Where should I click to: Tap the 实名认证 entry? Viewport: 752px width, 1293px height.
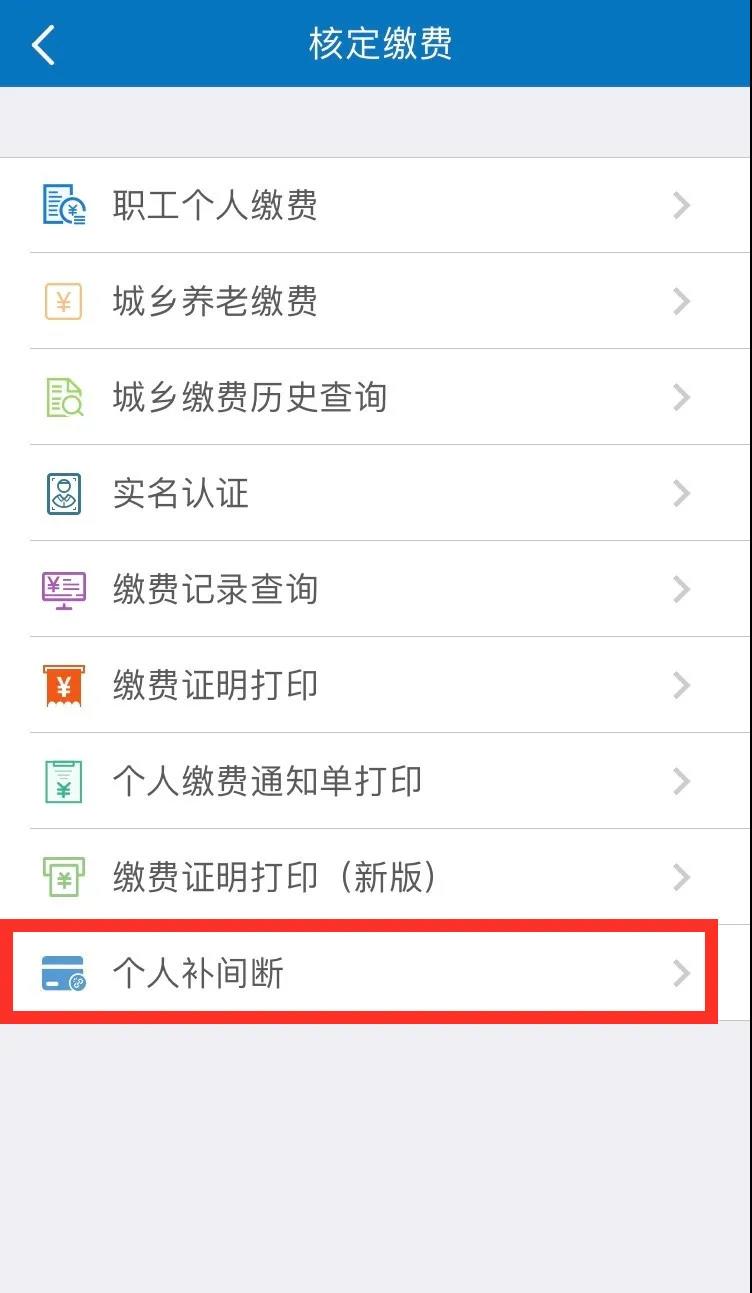pyautogui.click(x=375, y=493)
